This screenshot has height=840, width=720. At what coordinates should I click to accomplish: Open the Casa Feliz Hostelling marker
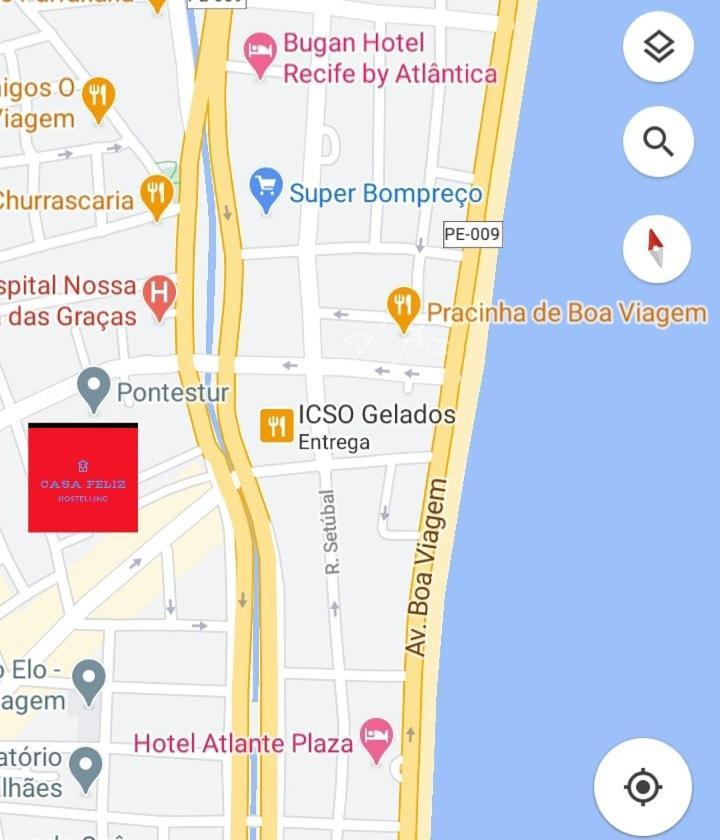point(83,478)
